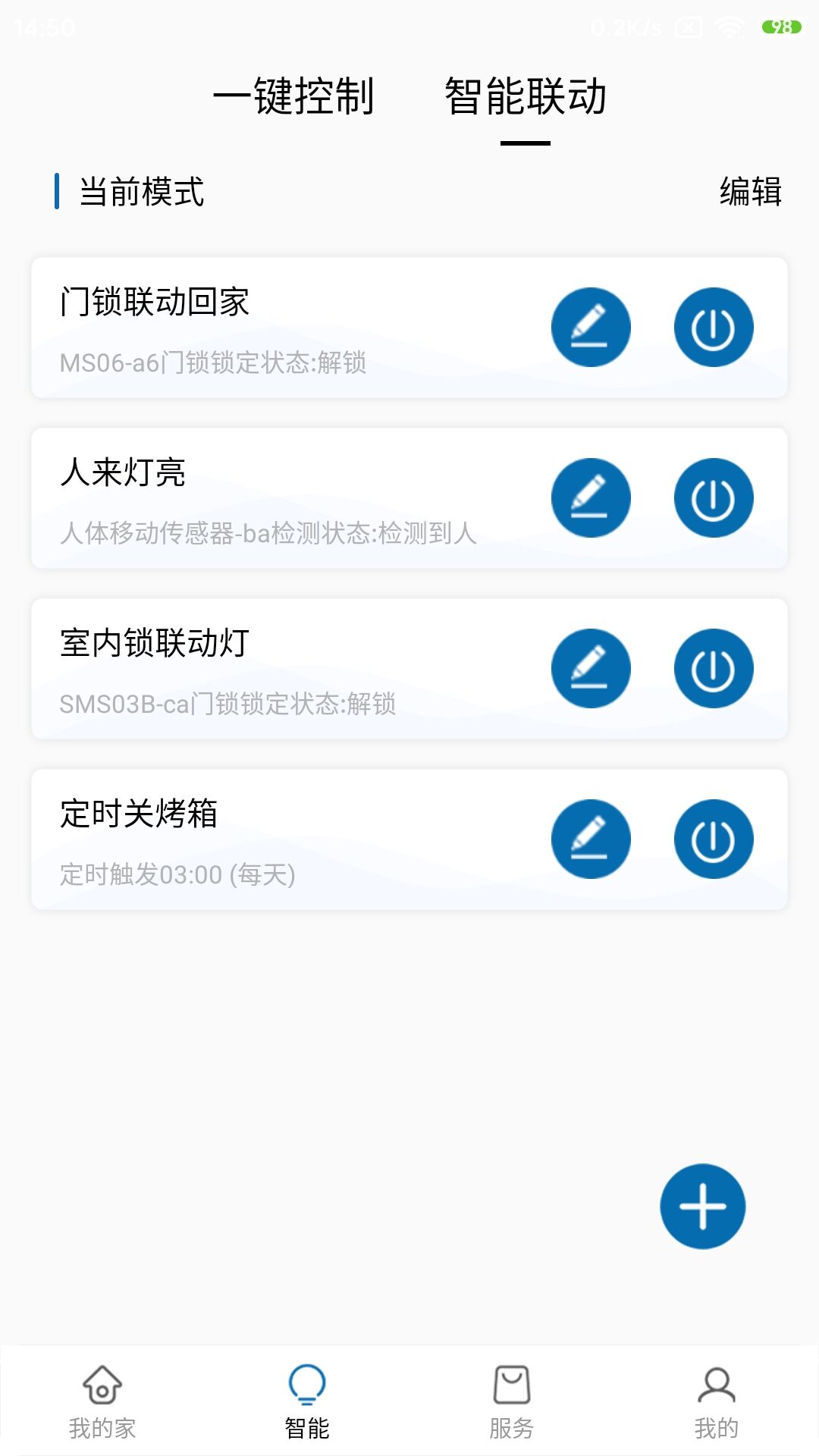The width and height of the screenshot is (819, 1456).
Task: Edit the 定时关烤箱 automation
Action: [591, 839]
